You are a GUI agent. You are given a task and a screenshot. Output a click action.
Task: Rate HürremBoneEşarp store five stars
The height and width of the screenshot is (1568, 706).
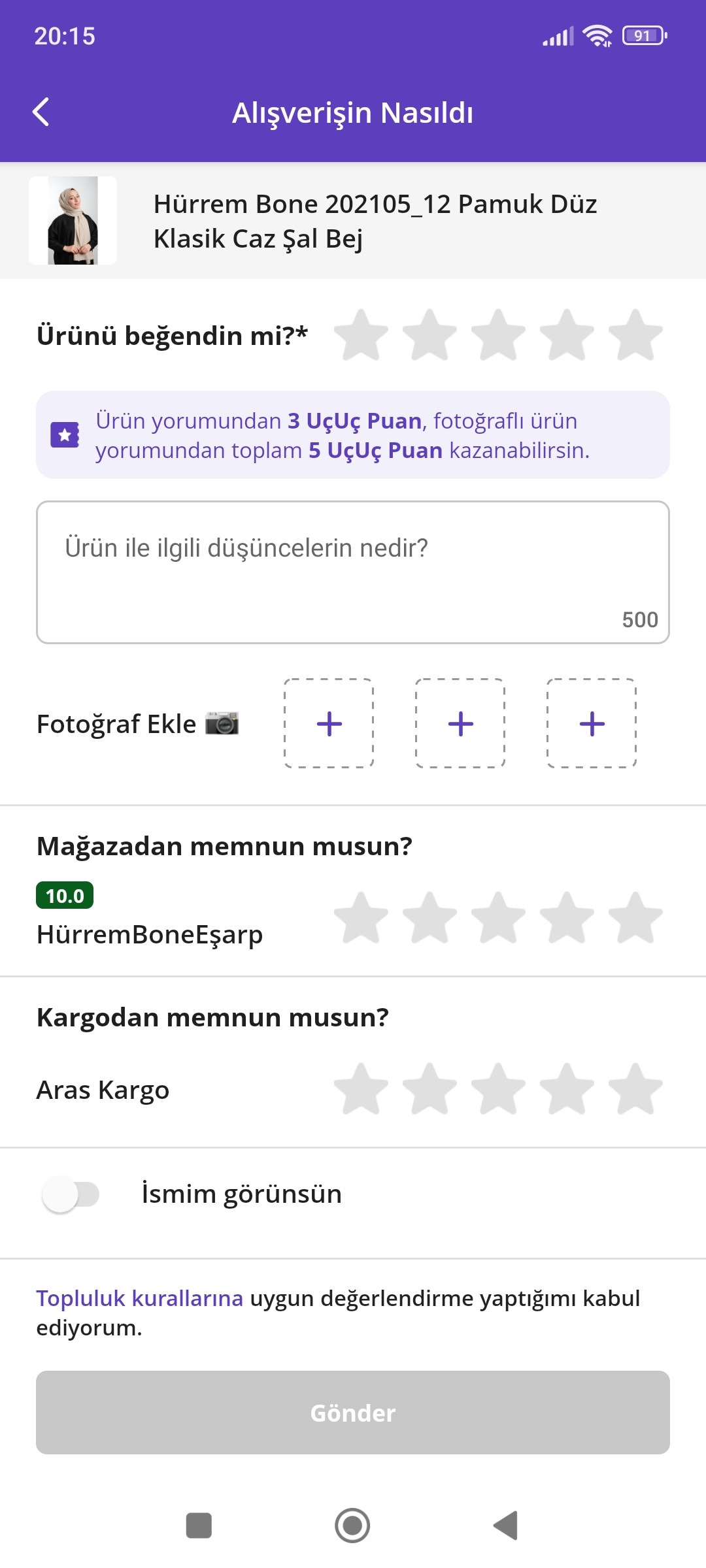tap(635, 919)
